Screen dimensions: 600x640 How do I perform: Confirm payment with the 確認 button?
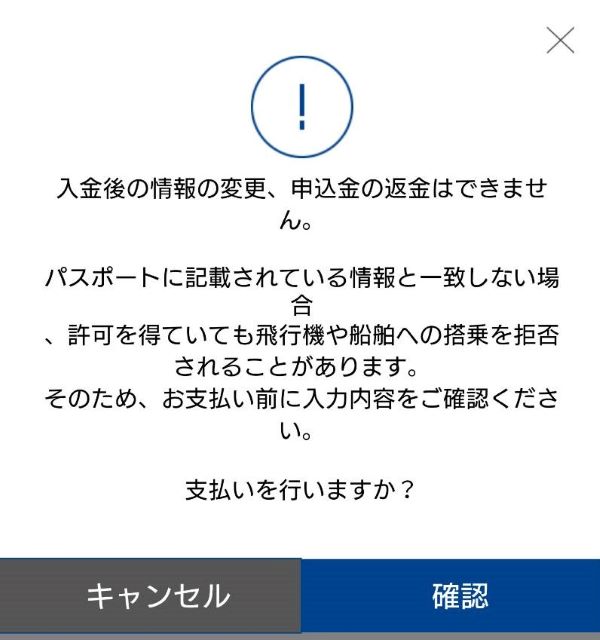tap(451, 596)
